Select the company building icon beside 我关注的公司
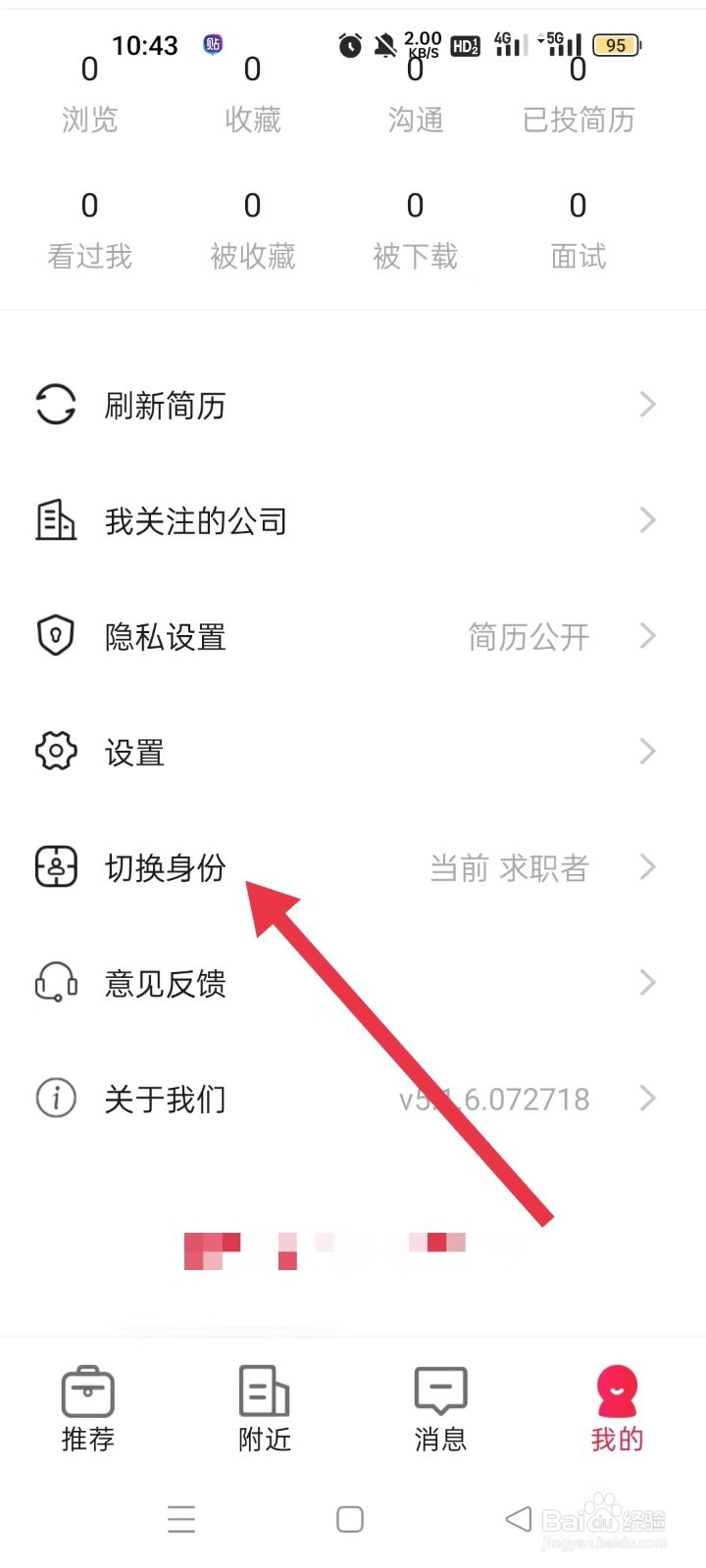 click(x=56, y=520)
